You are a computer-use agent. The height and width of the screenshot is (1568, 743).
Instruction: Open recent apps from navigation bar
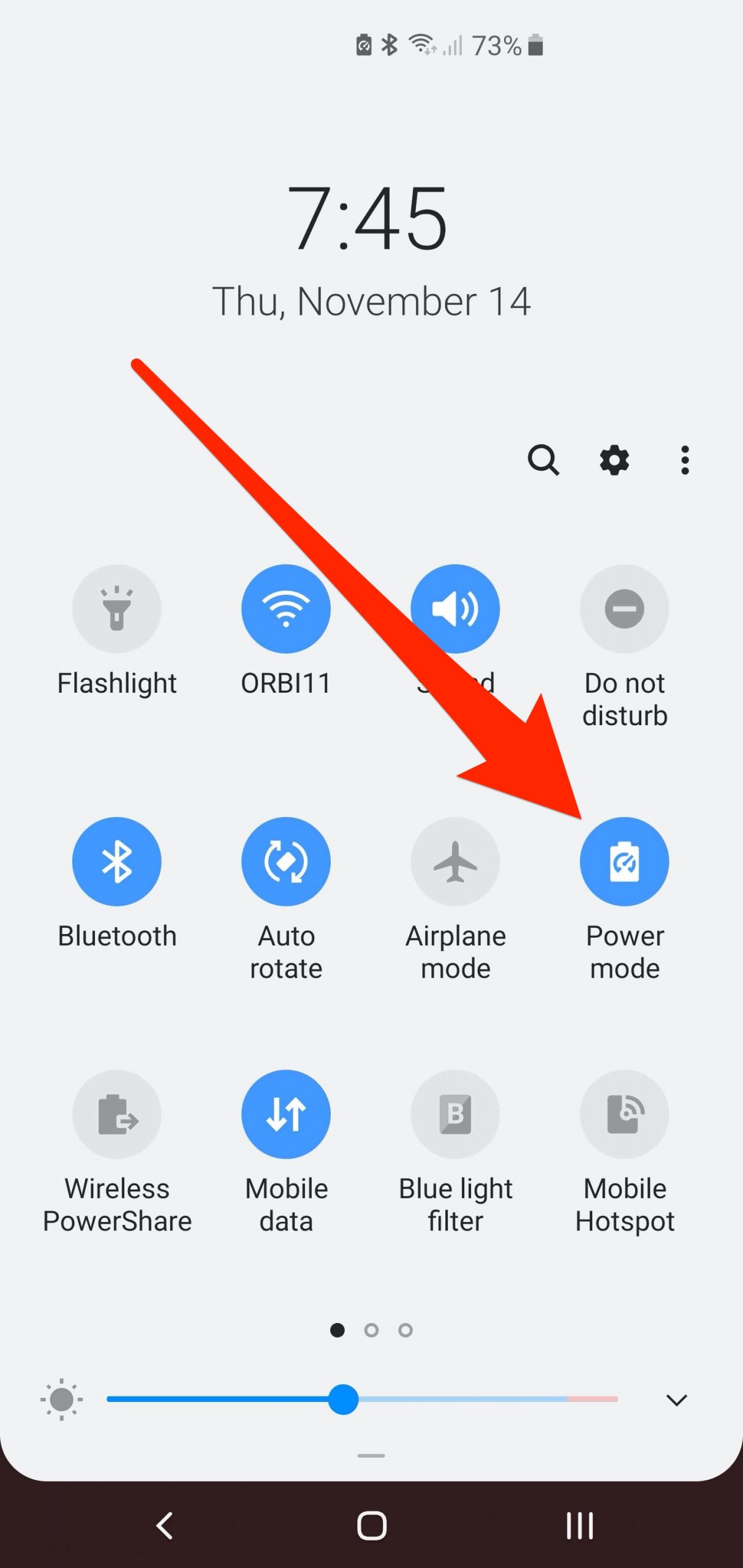[x=579, y=1525]
